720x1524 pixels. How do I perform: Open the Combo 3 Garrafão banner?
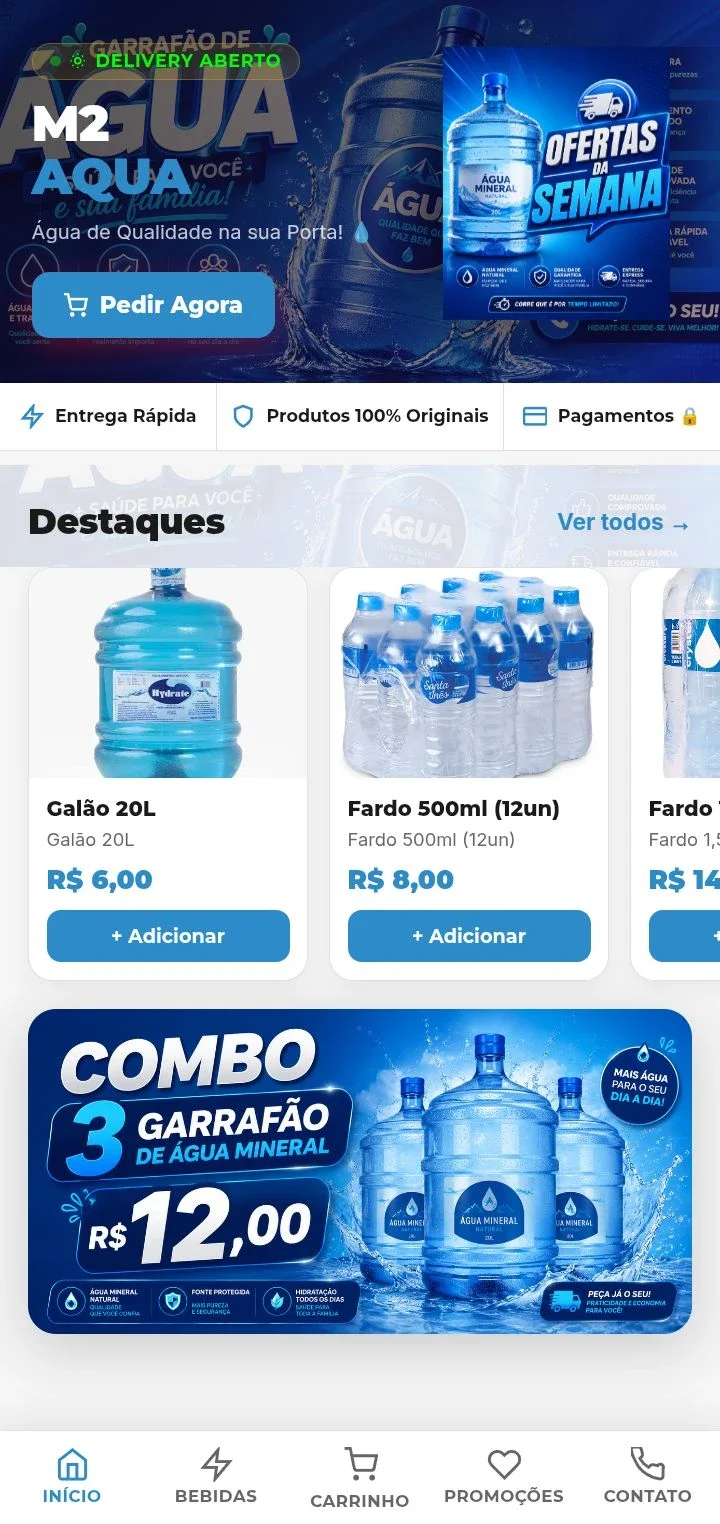point(360,1171)
